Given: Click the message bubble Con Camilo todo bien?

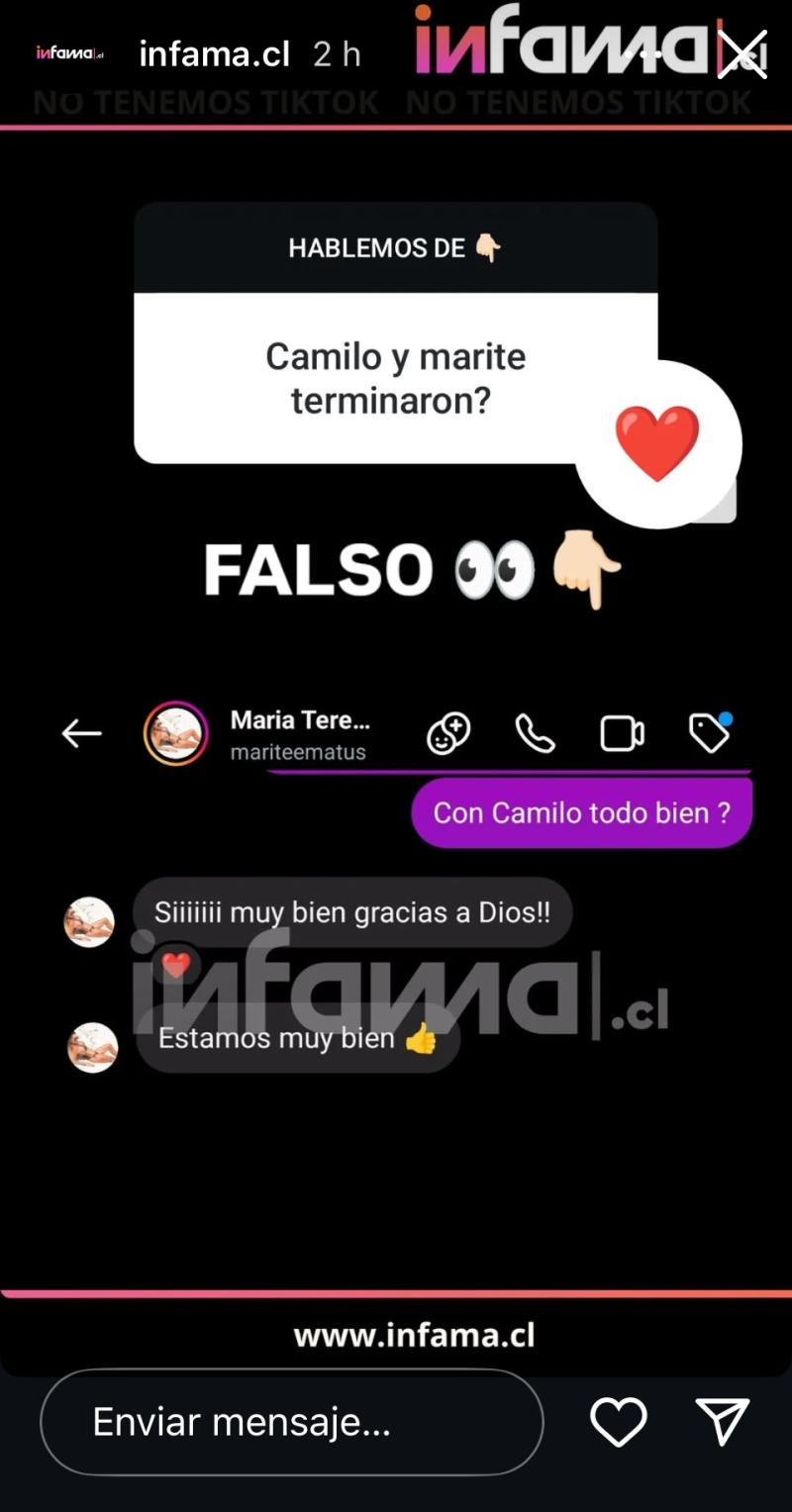Looking at the screenshot, I should coord(581,812).
